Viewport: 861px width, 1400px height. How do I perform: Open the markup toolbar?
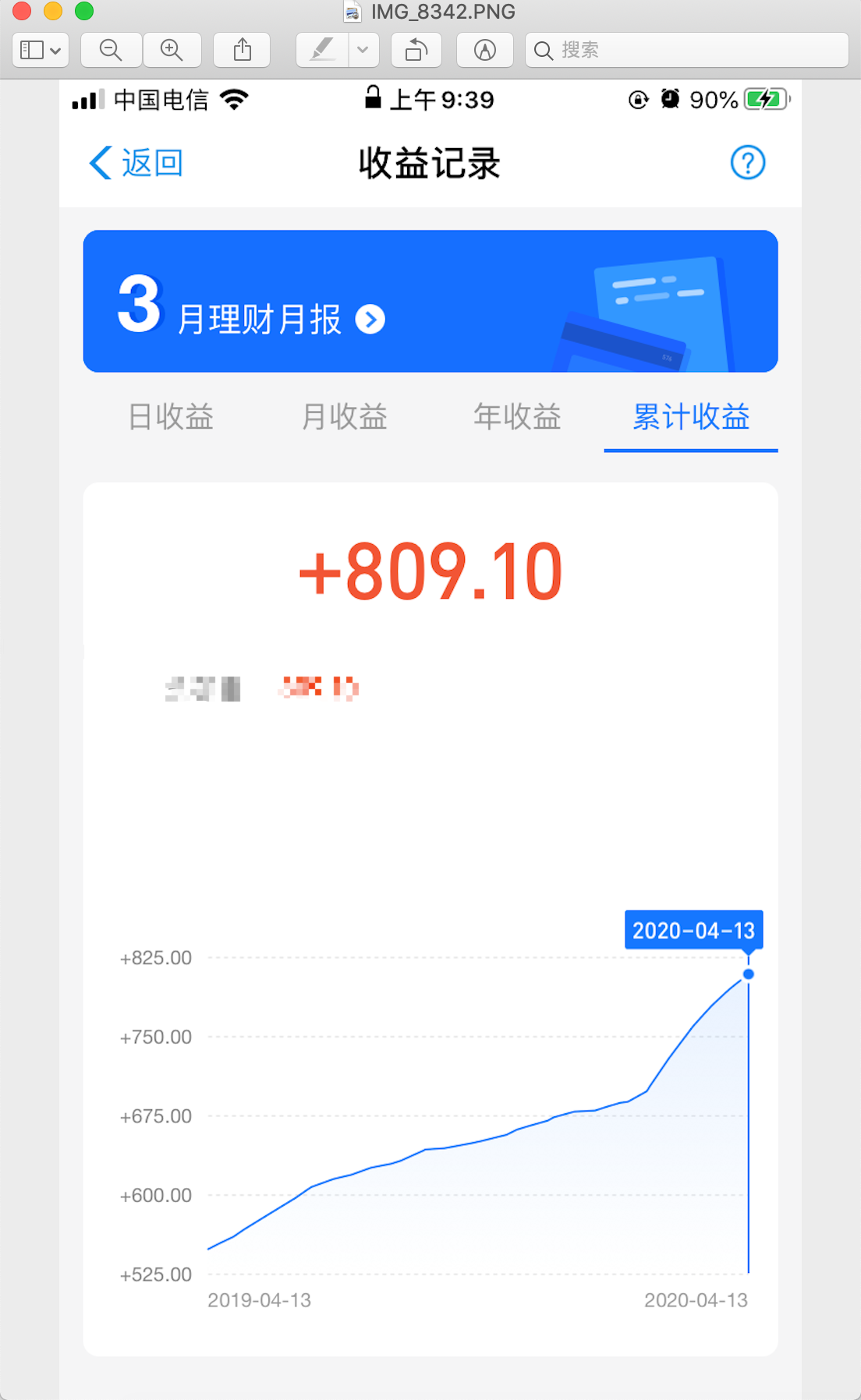pyautogui.click(x=484, y=51)
